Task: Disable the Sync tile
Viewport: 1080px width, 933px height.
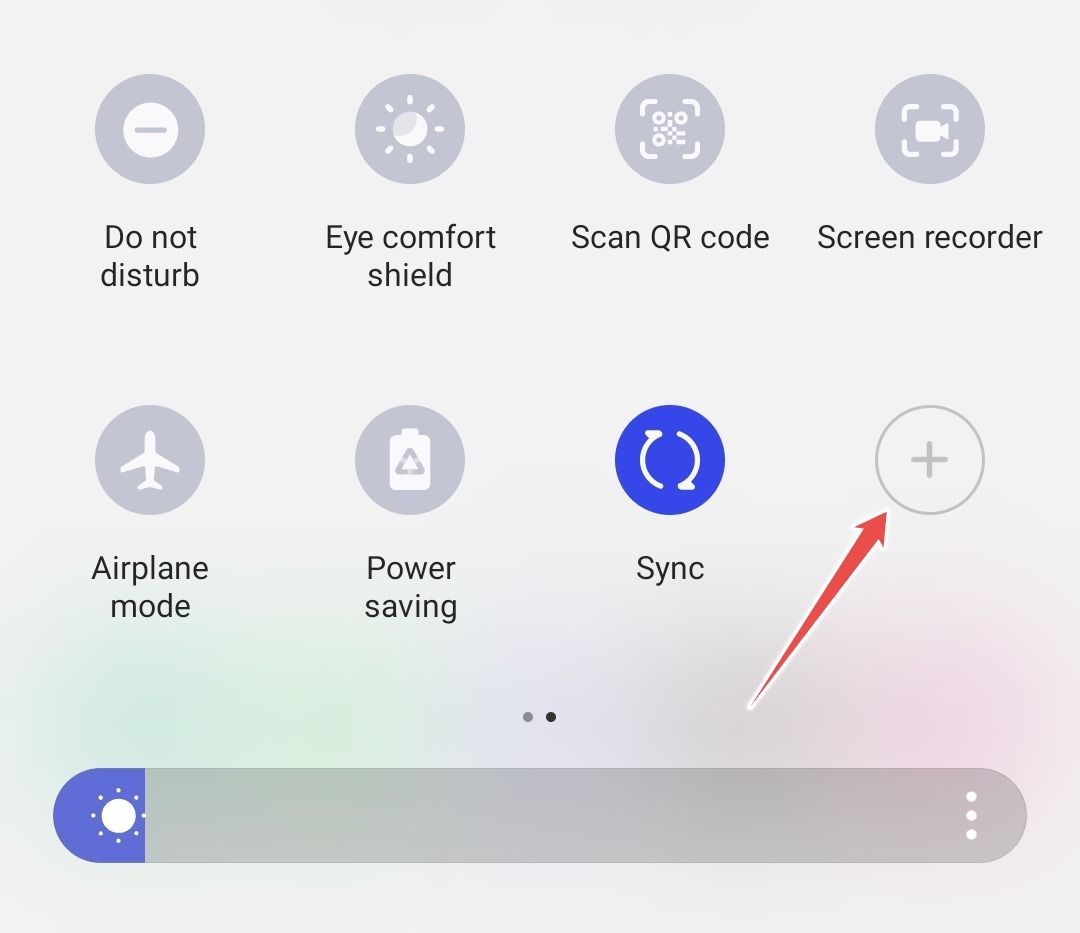Action: click(x=670, y=460)
